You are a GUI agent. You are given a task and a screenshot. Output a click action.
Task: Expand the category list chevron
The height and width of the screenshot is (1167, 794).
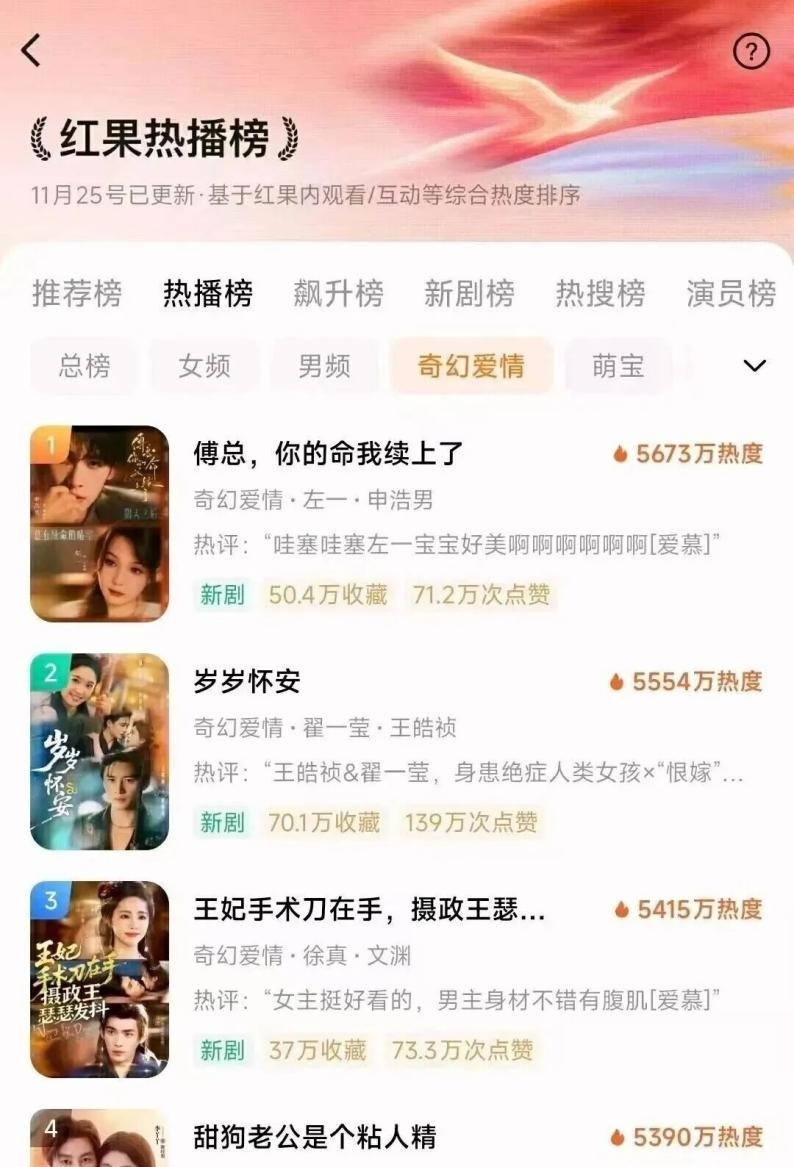pyautogui.click(x=755, y=366)
